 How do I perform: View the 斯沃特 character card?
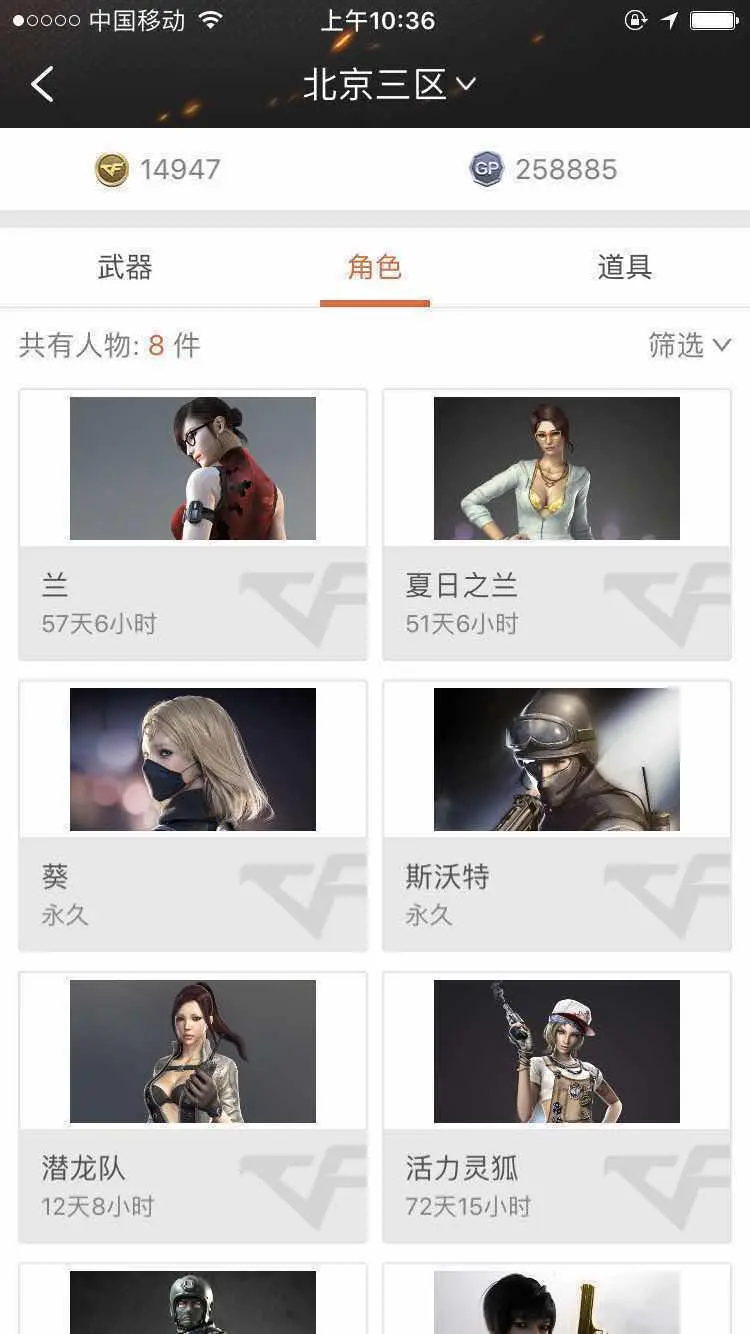click(x=557, y=815)
